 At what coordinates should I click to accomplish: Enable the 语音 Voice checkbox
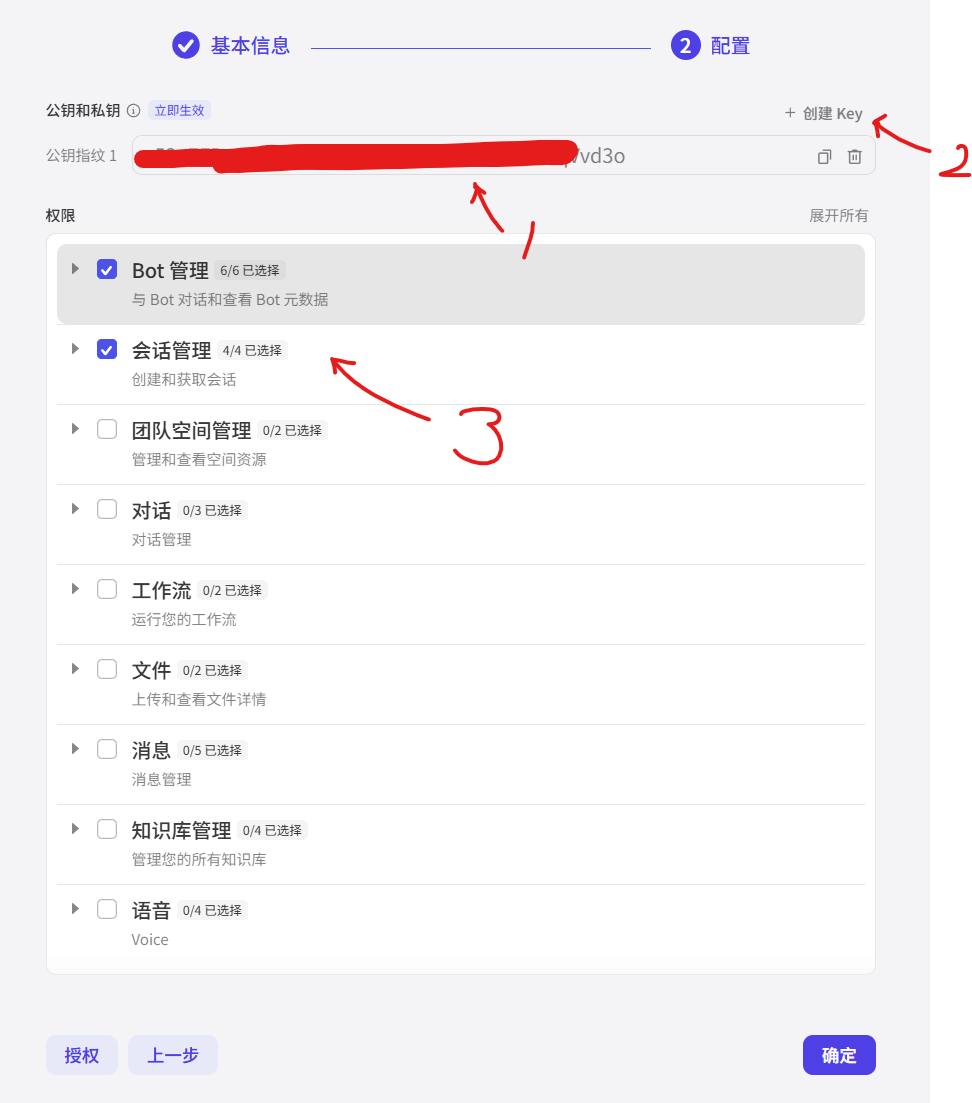click(x=107, y=909)
